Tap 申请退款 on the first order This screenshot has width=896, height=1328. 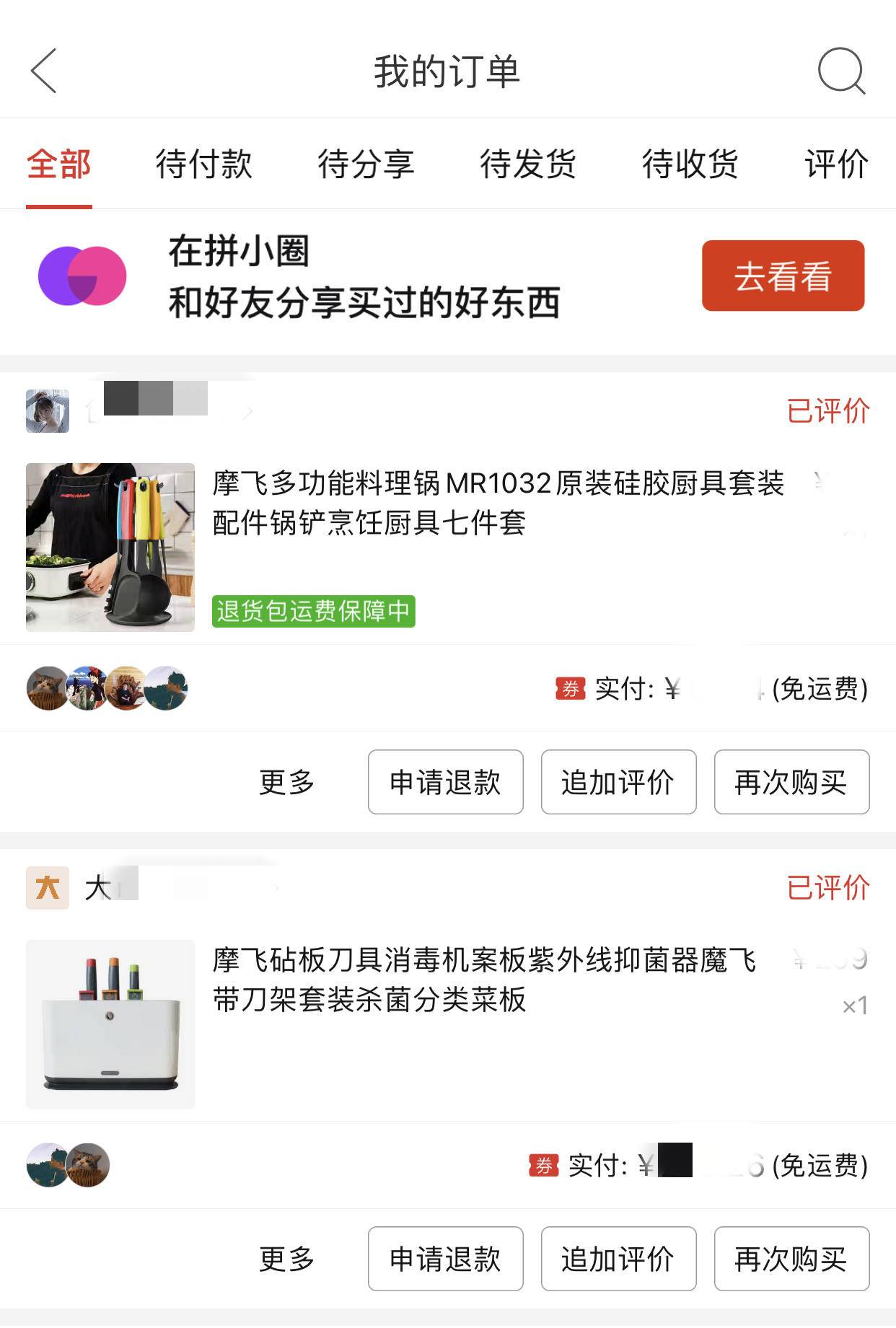point(445,782)
